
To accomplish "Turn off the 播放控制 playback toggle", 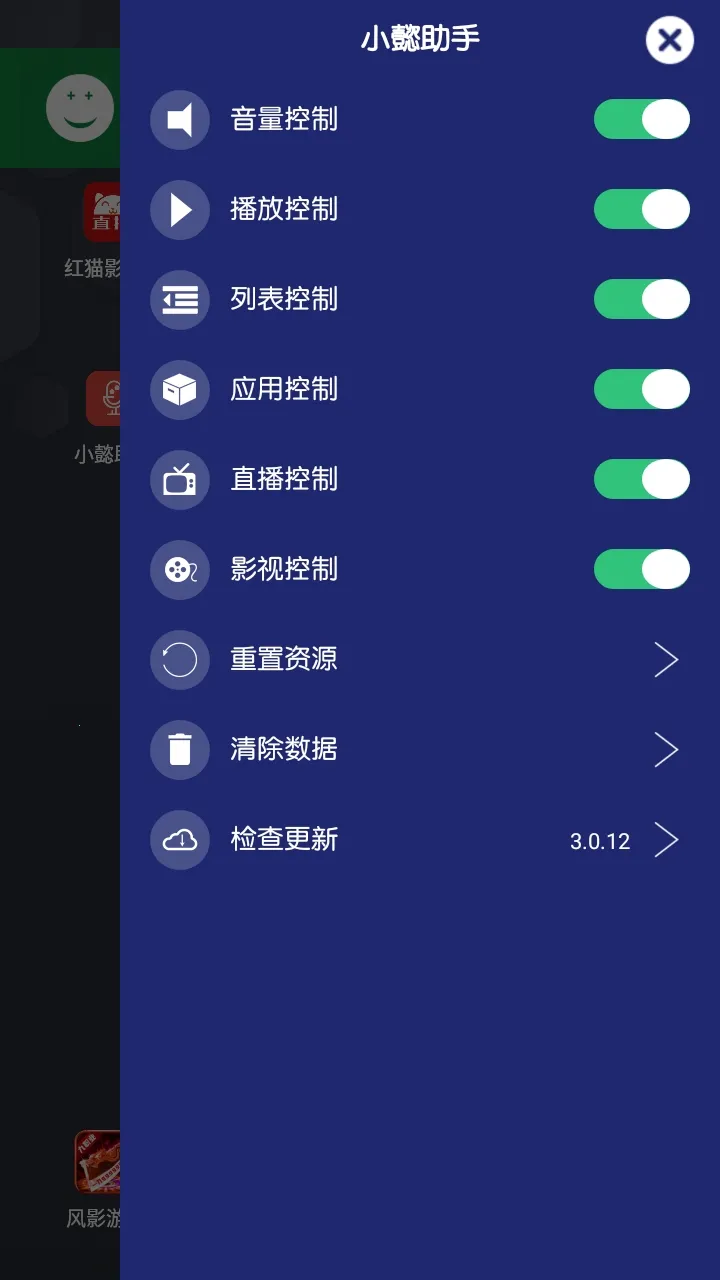I will [641, 210].
